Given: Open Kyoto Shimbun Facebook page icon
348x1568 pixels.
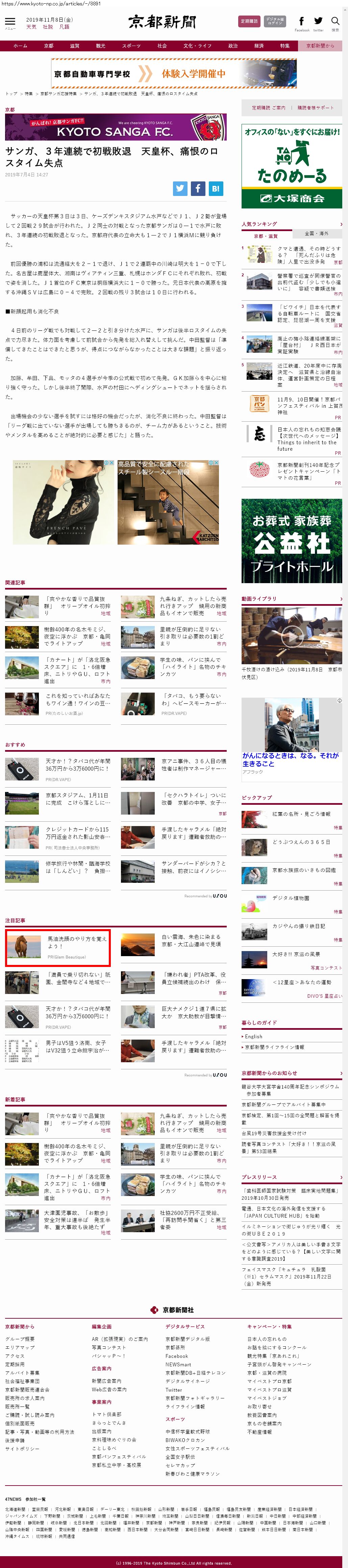Looking at the screenshot, I should tap(302, 21).
